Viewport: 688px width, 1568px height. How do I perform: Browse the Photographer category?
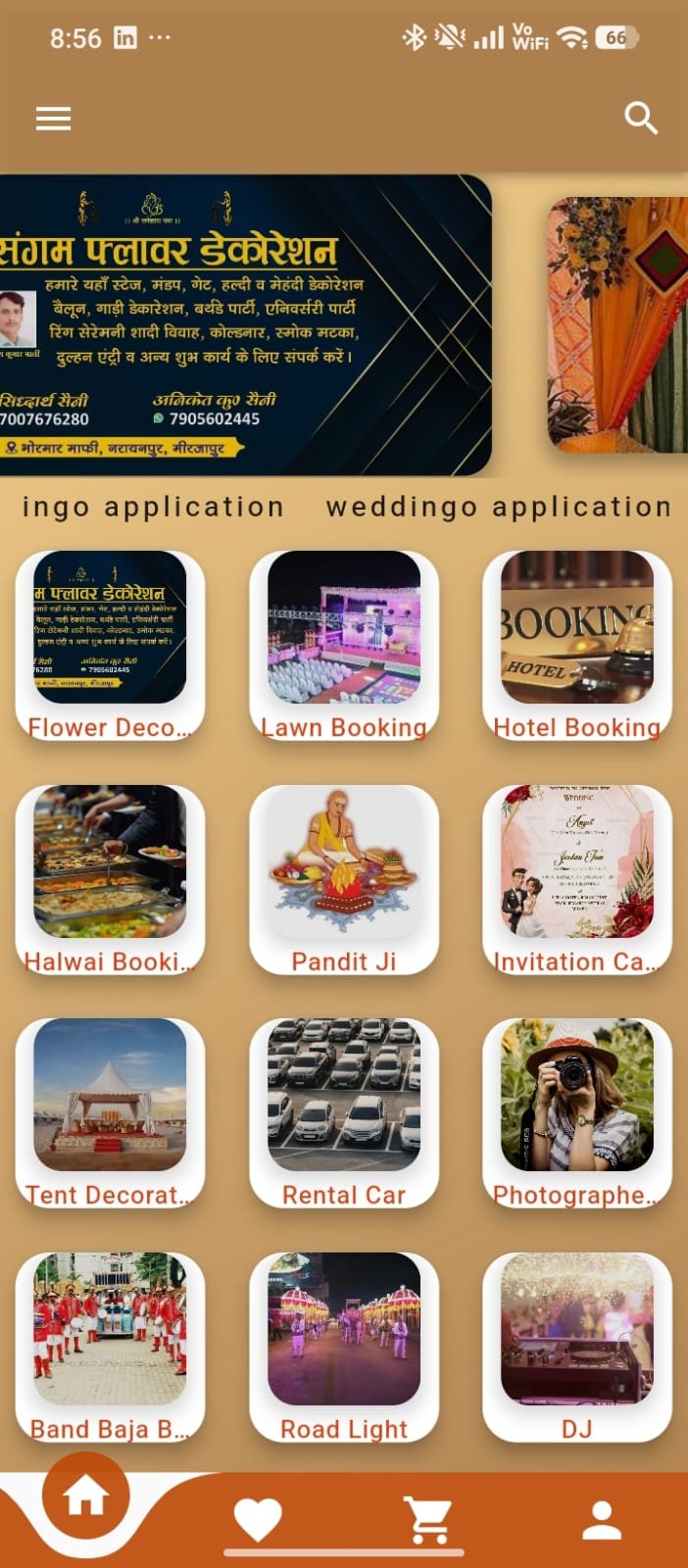(577, 1111)
